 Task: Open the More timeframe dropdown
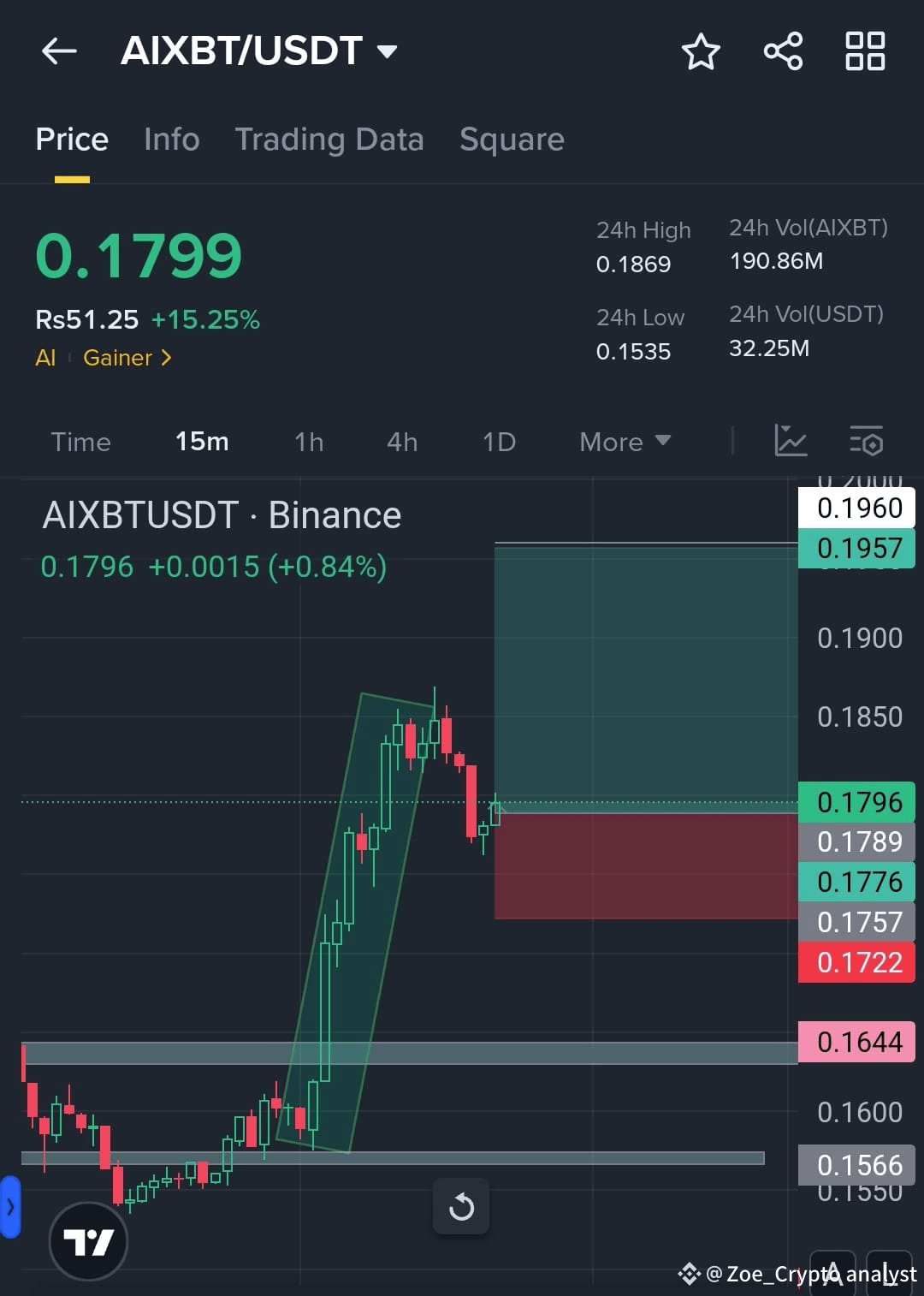pos(624,442)
